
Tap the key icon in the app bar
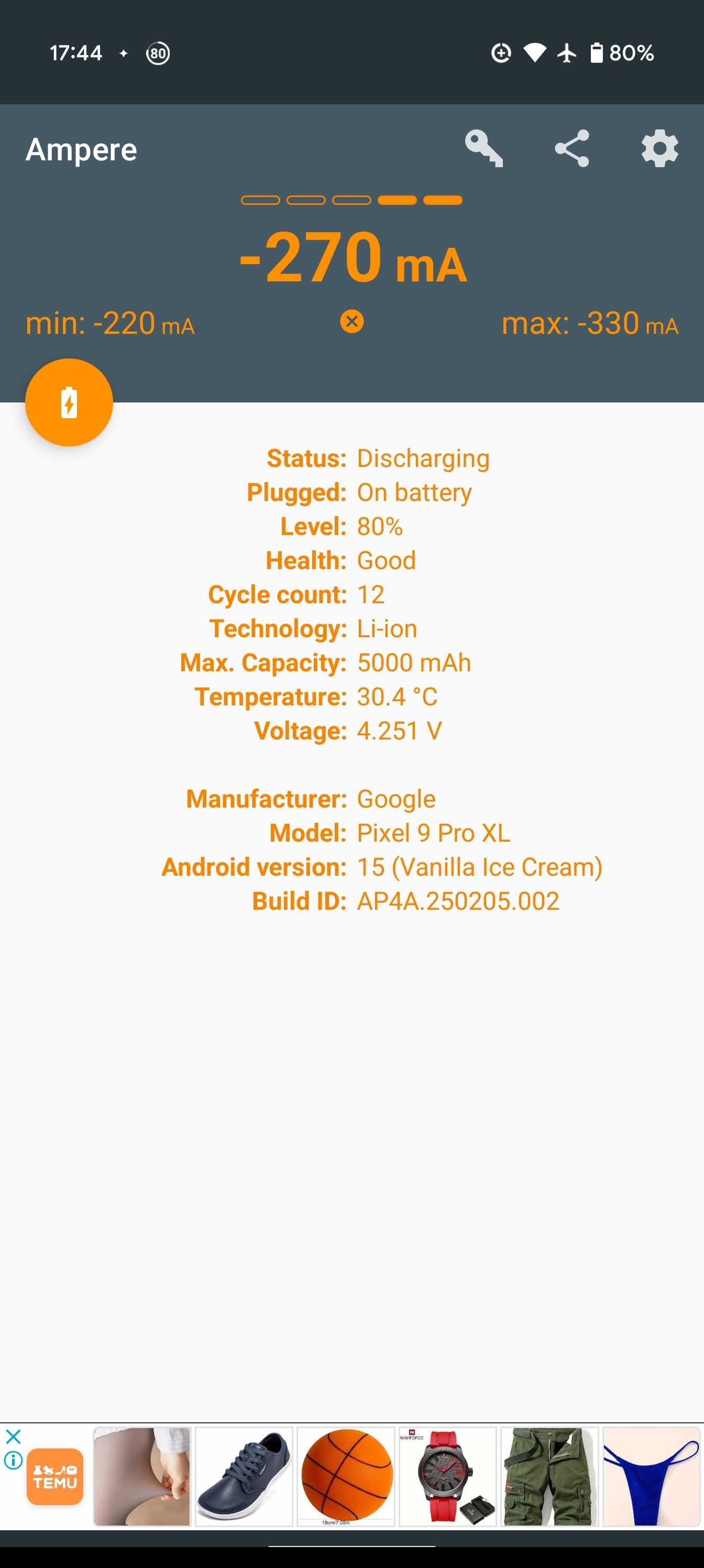click(483, 148)
